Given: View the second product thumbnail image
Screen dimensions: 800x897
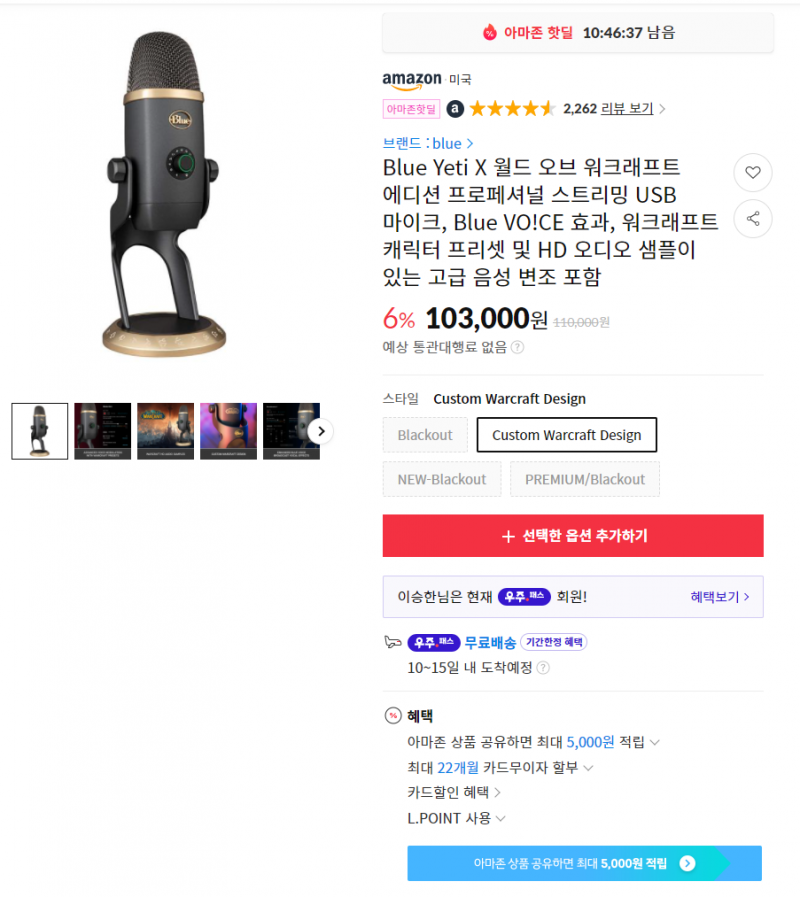Looking at the screenshot, I should [x=103, y=431].
